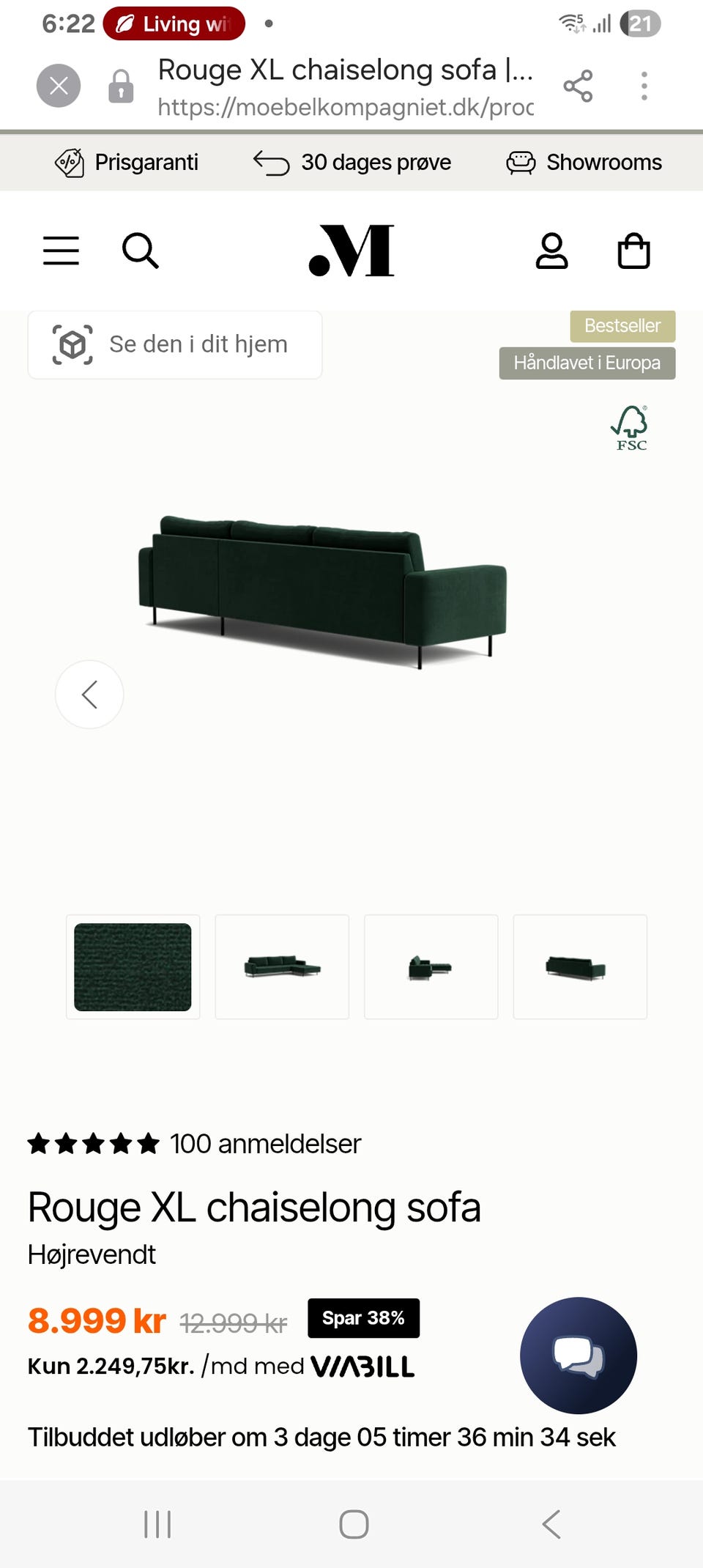Open the Showrooms page

584,162
